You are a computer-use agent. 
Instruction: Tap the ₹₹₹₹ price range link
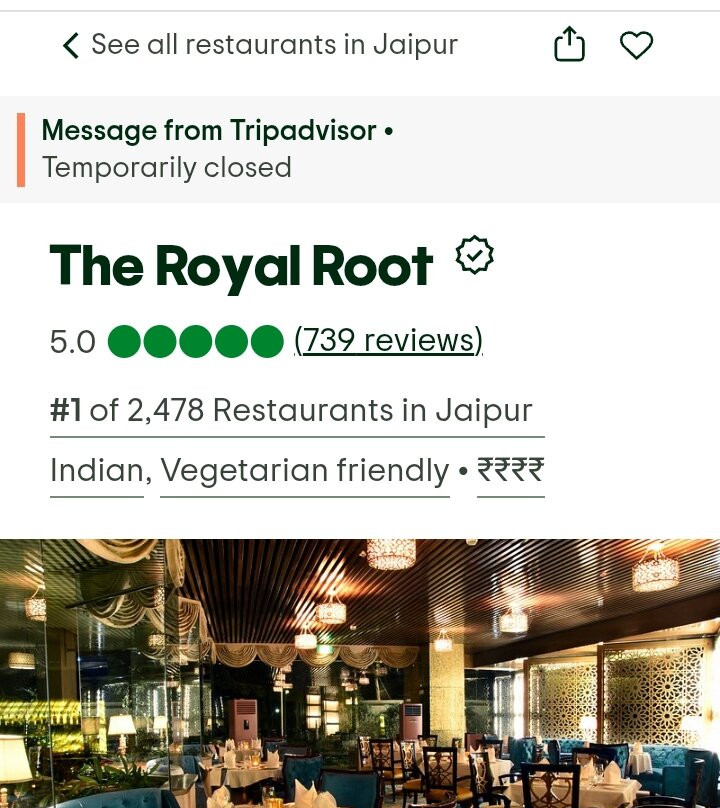(510, 471)
